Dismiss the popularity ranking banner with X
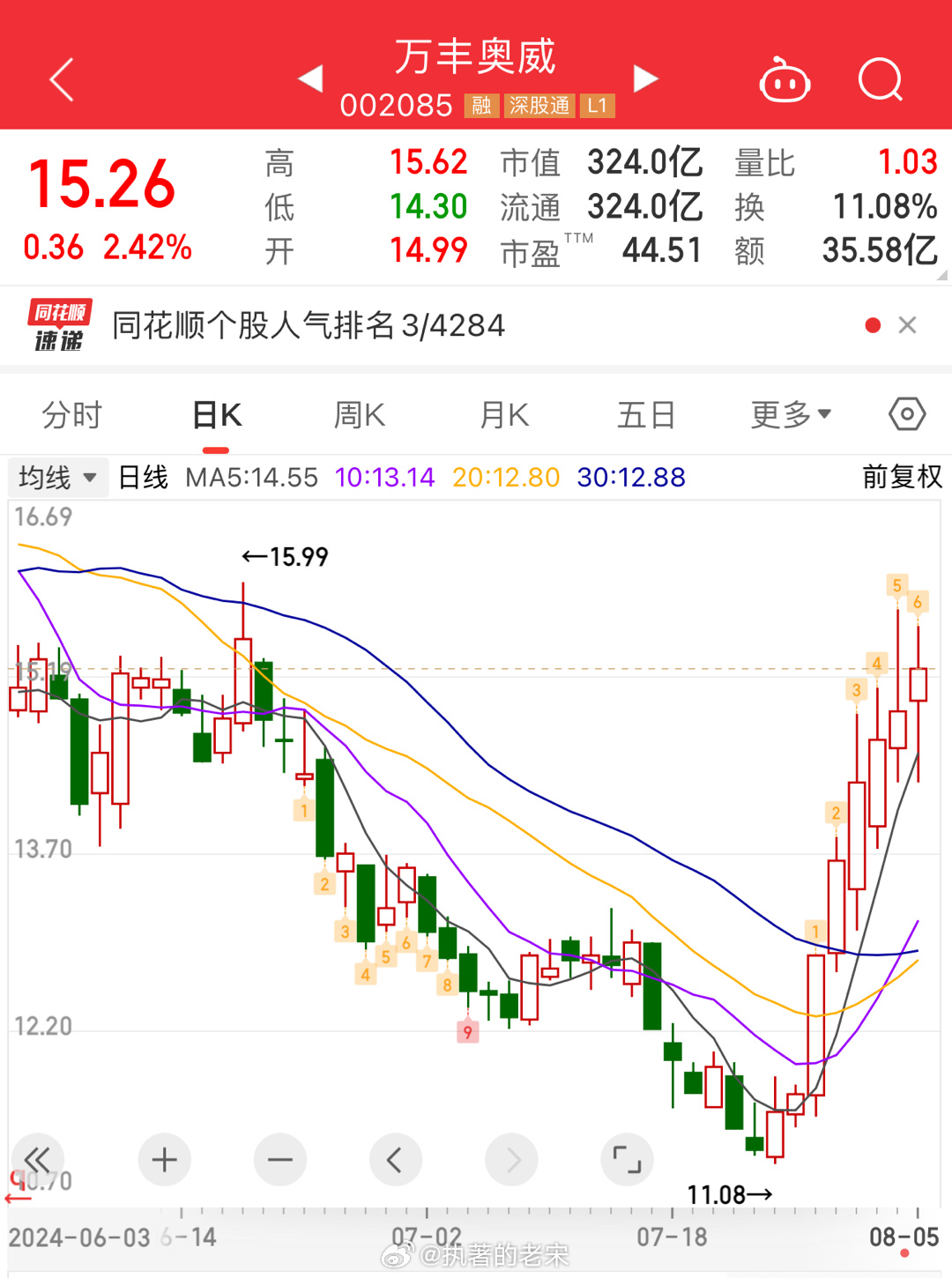952x1278 pixels. (x=907, y=324)
